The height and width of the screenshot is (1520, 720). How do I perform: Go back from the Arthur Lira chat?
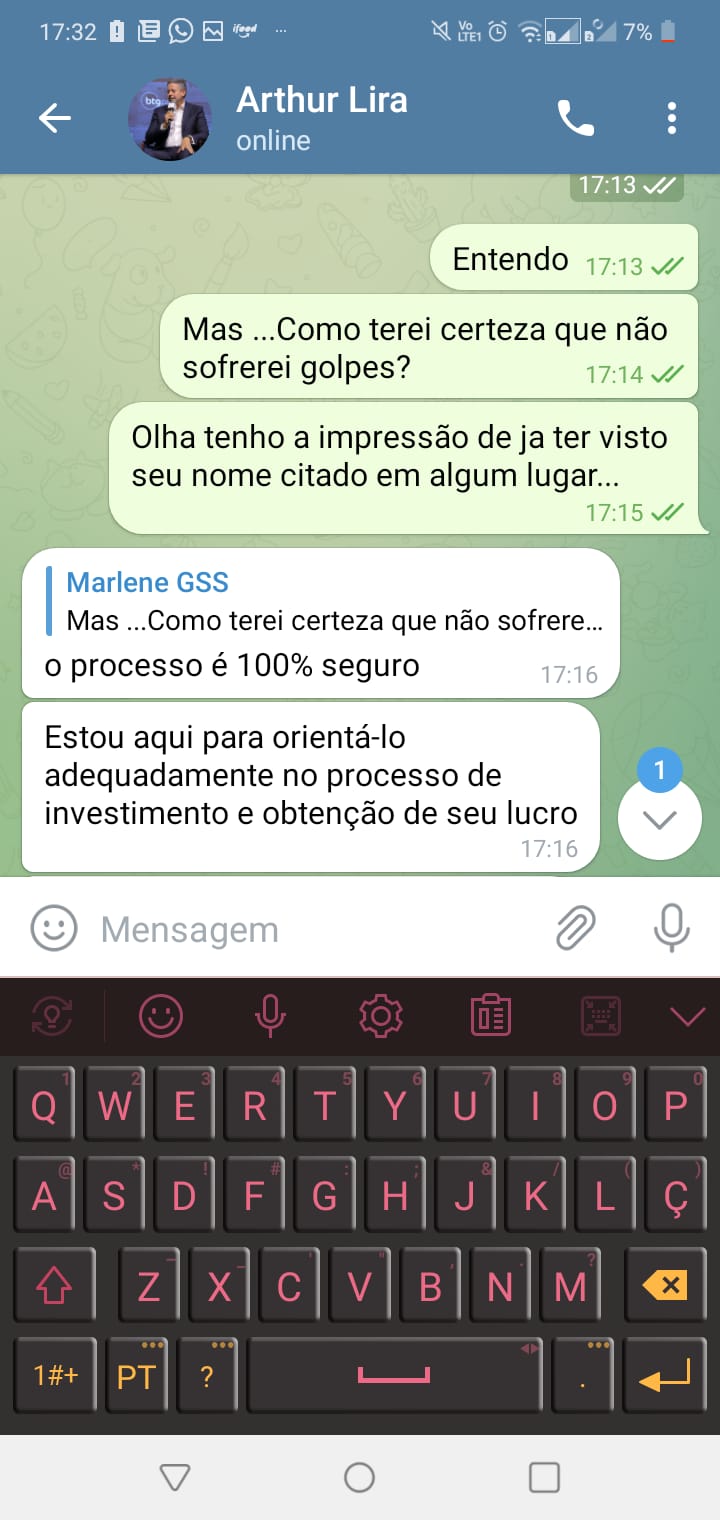click(55, 119)
